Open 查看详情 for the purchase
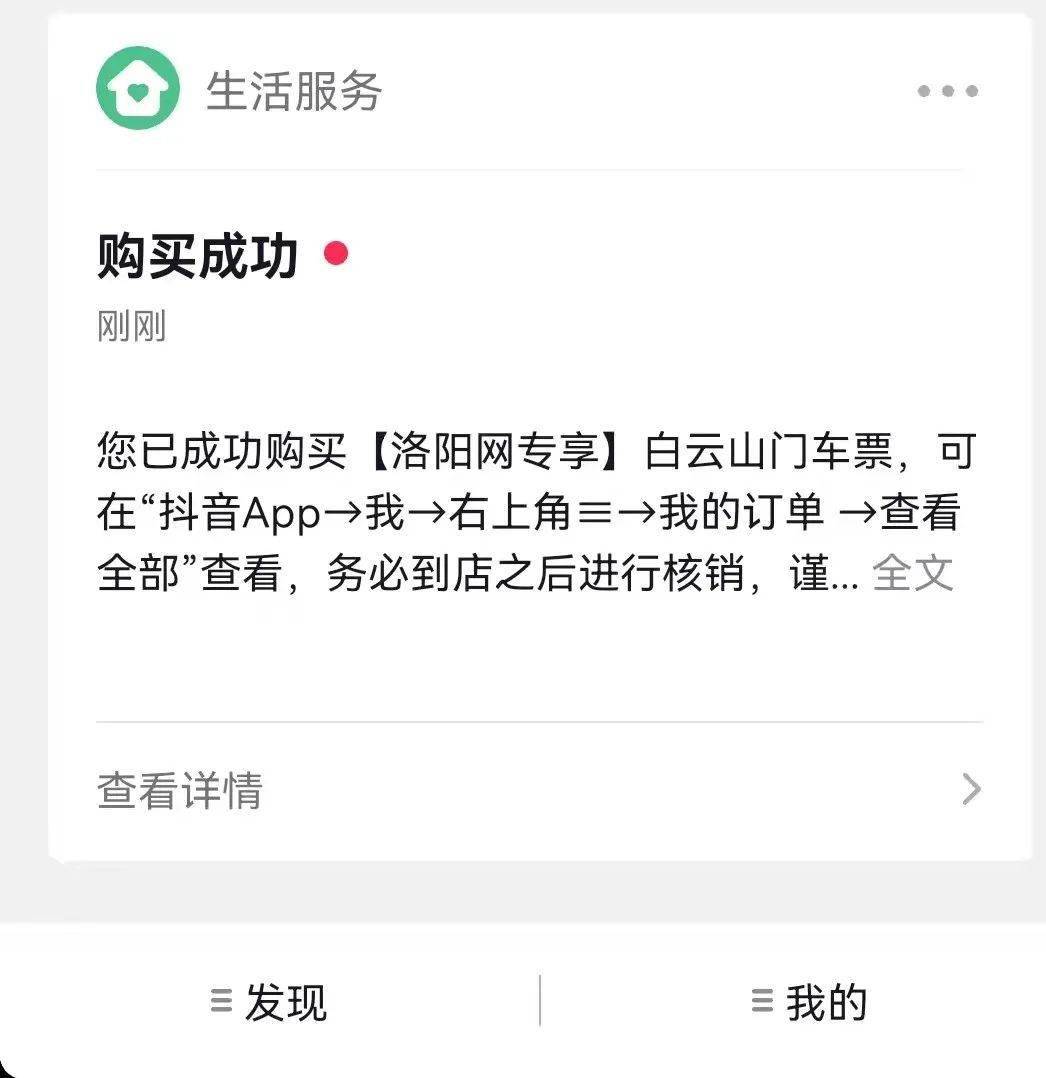Image resolution: width=1046 pixels, height=1078 pixels. (x=539, y=790)
